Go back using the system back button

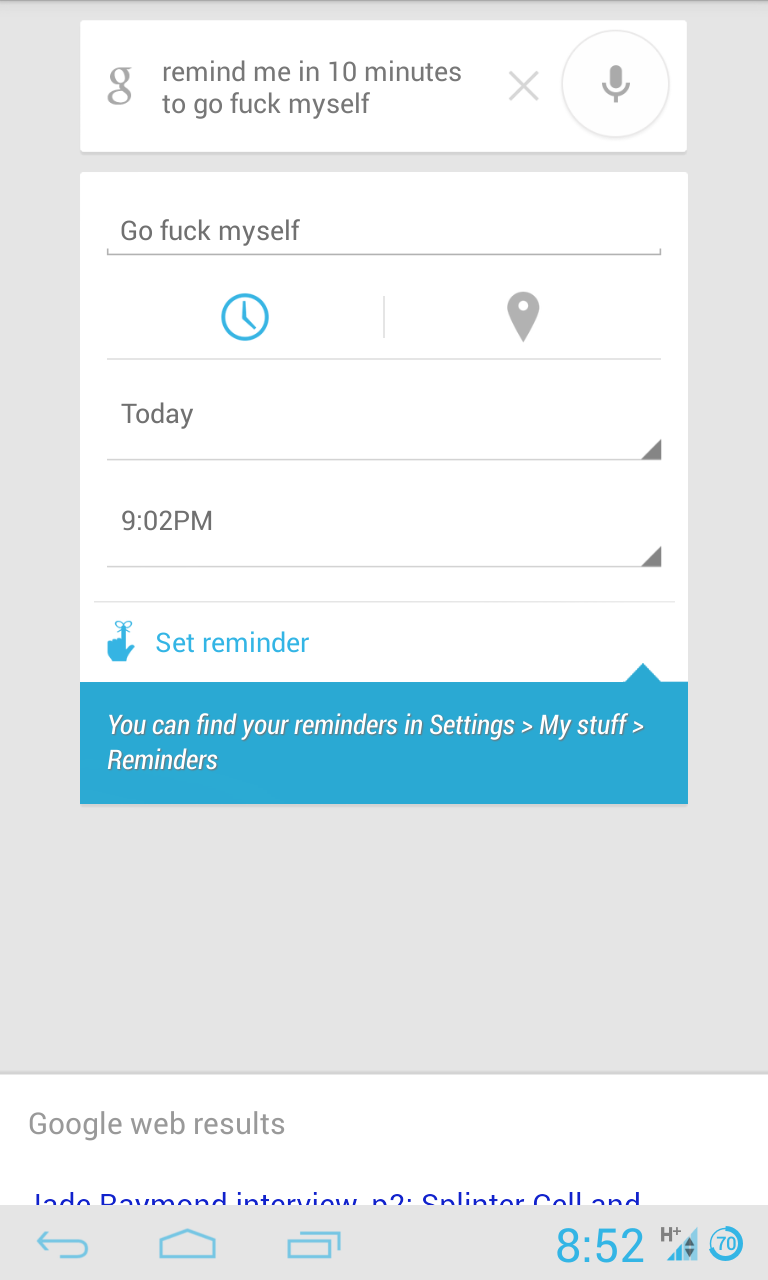coord(63,1245)
